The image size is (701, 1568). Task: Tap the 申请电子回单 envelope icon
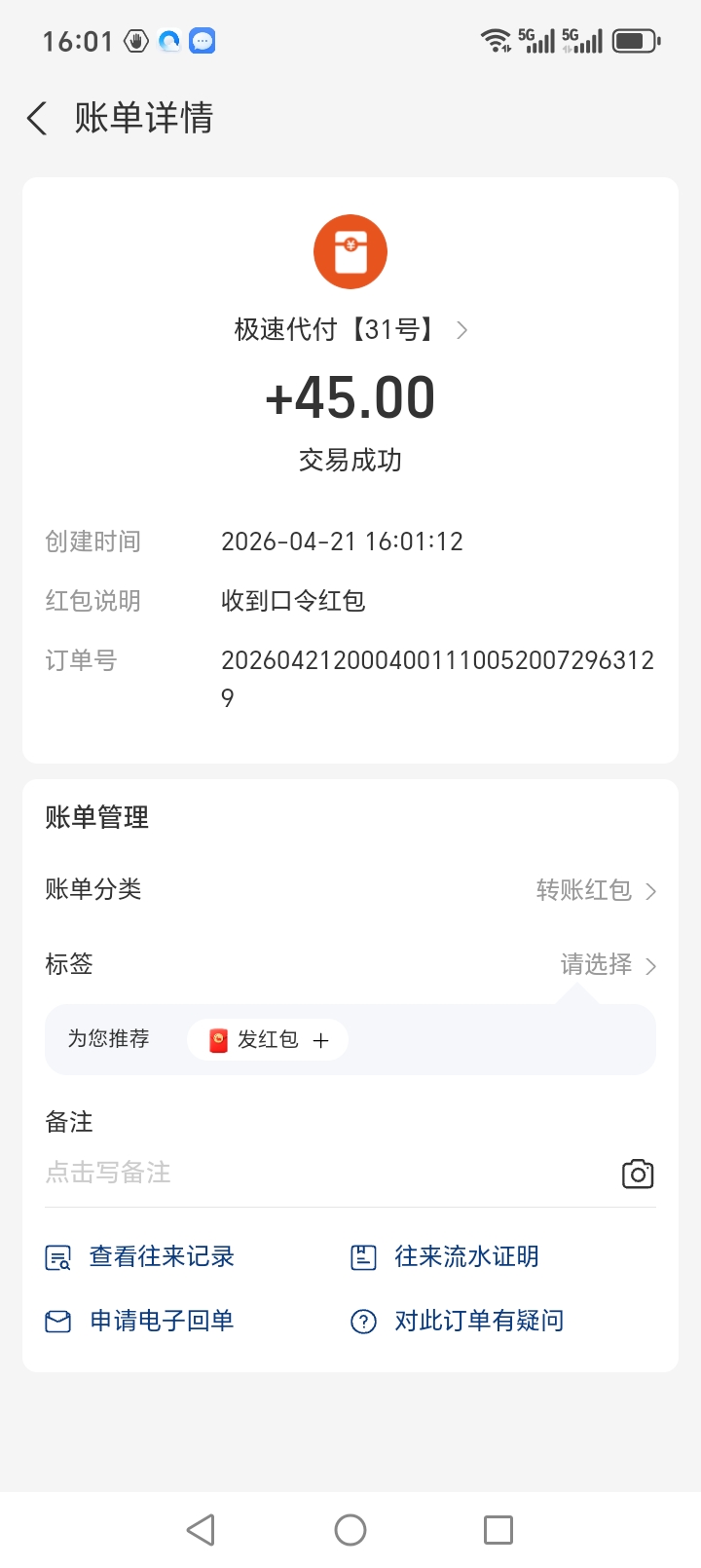(57, 1321)
